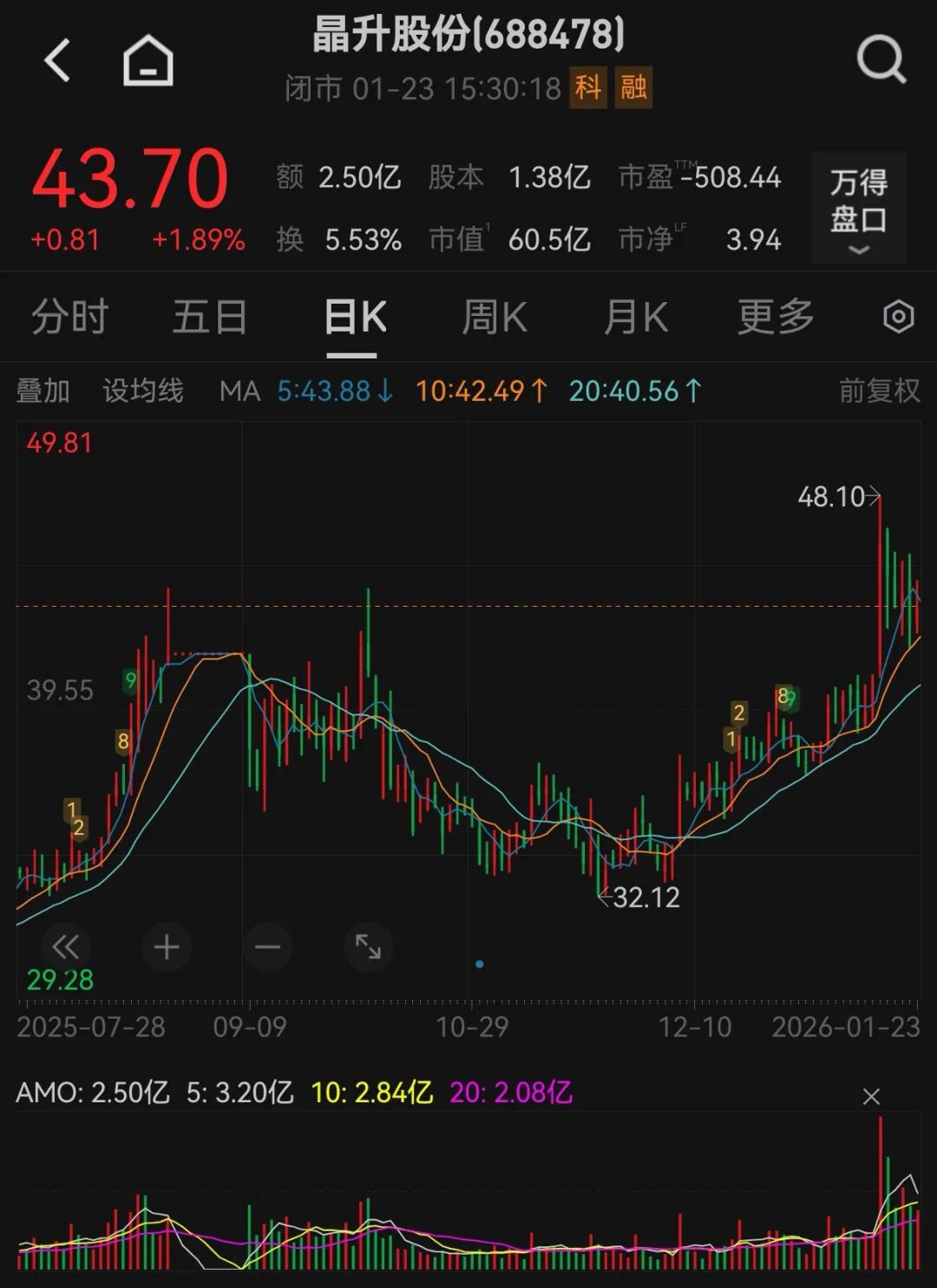The image size is (937, 1288).
Task: Enable 设均线 moving average settings
Action: 144,391
